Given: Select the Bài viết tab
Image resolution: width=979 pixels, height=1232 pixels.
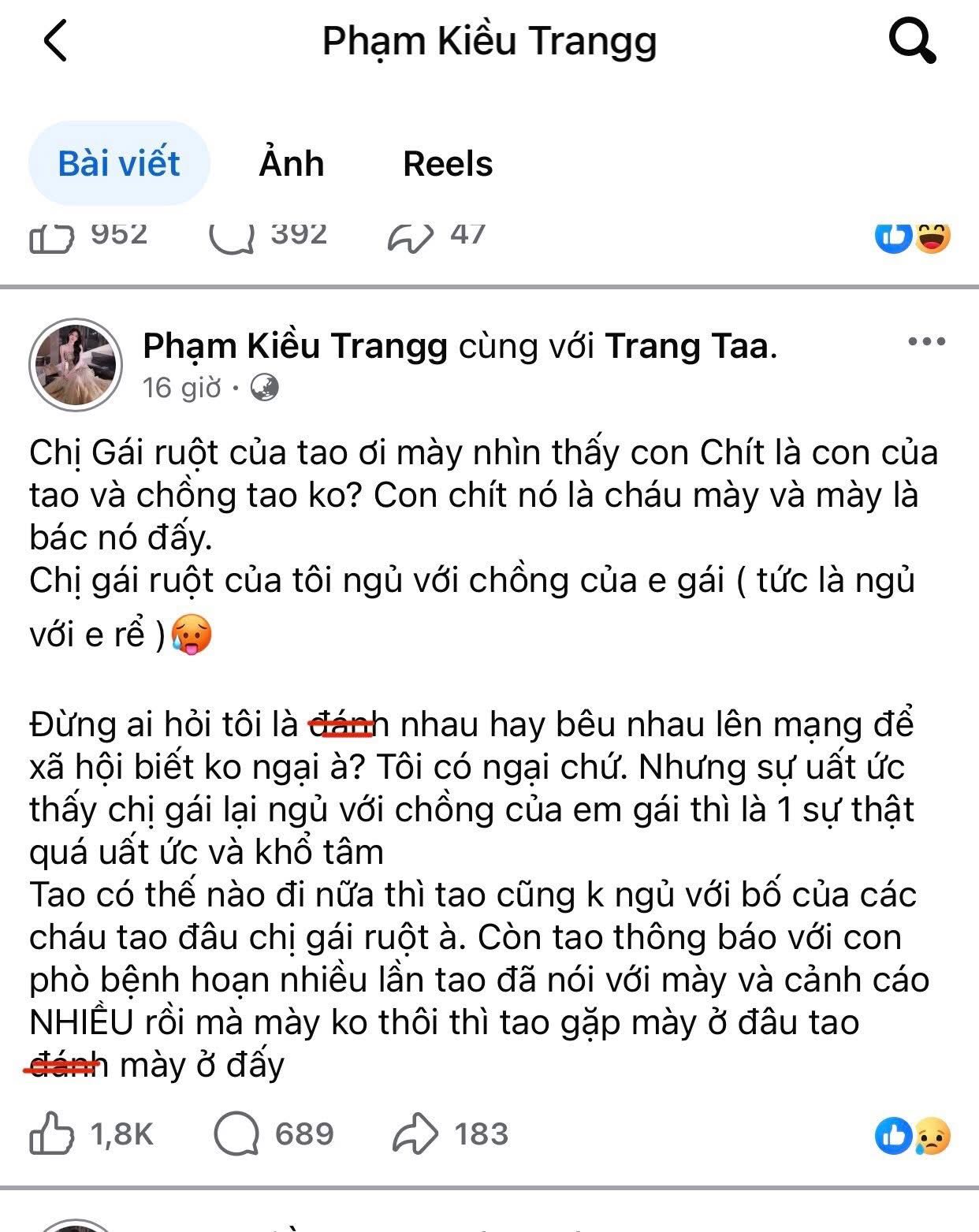Looking at the screenshot, I should click(x=119, y=164).
